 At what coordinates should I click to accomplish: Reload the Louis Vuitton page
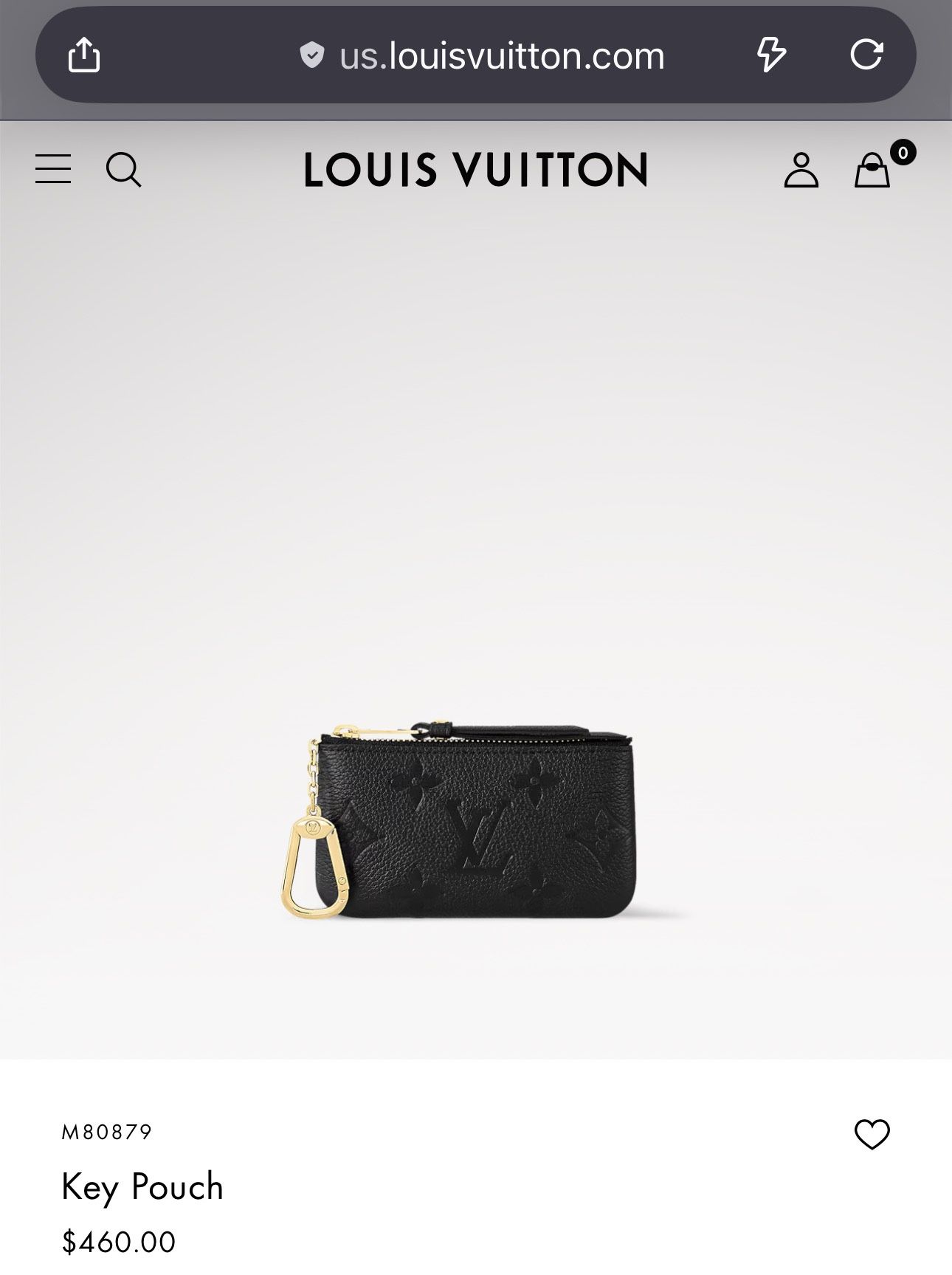pyautogui.click(x=866, y=55)
